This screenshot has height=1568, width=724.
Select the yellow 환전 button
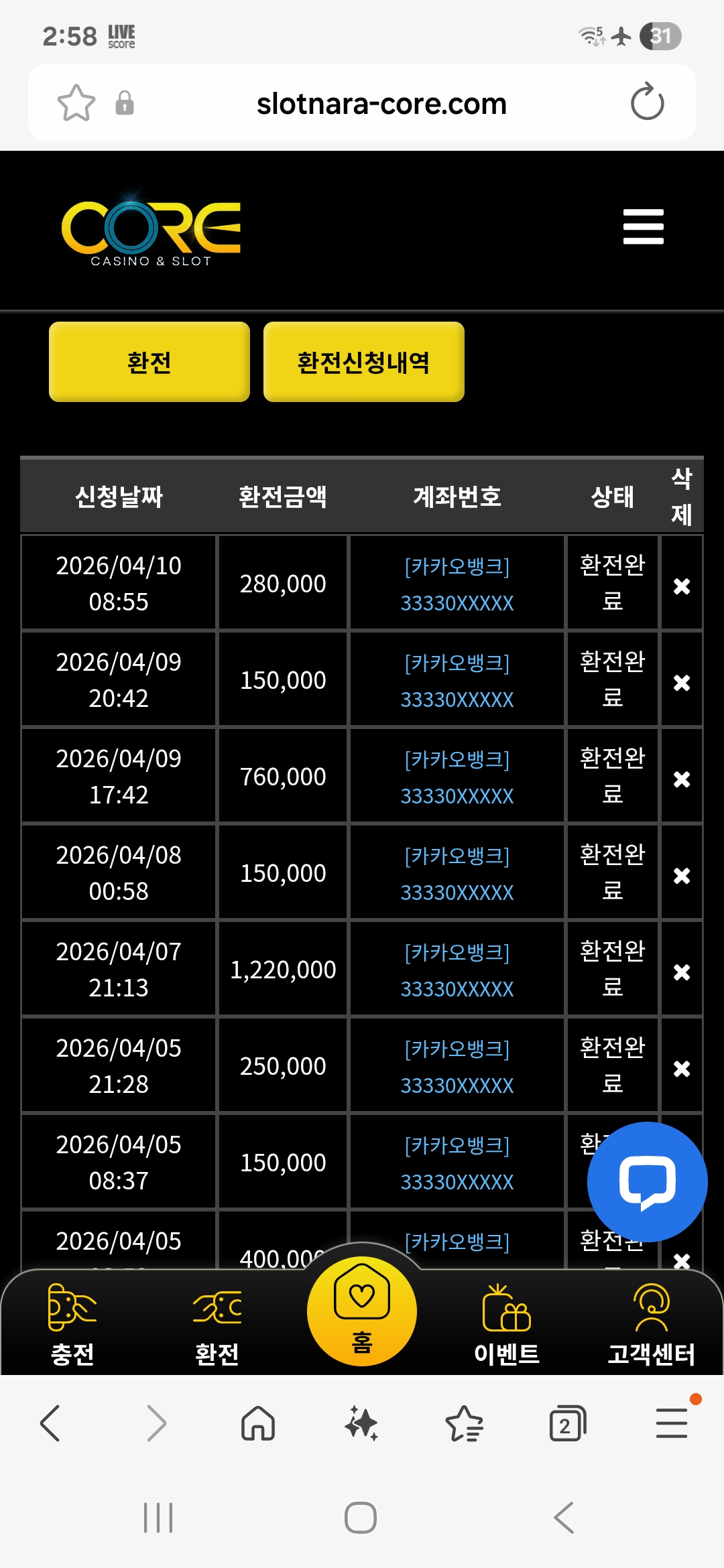(x=149, y=362)
